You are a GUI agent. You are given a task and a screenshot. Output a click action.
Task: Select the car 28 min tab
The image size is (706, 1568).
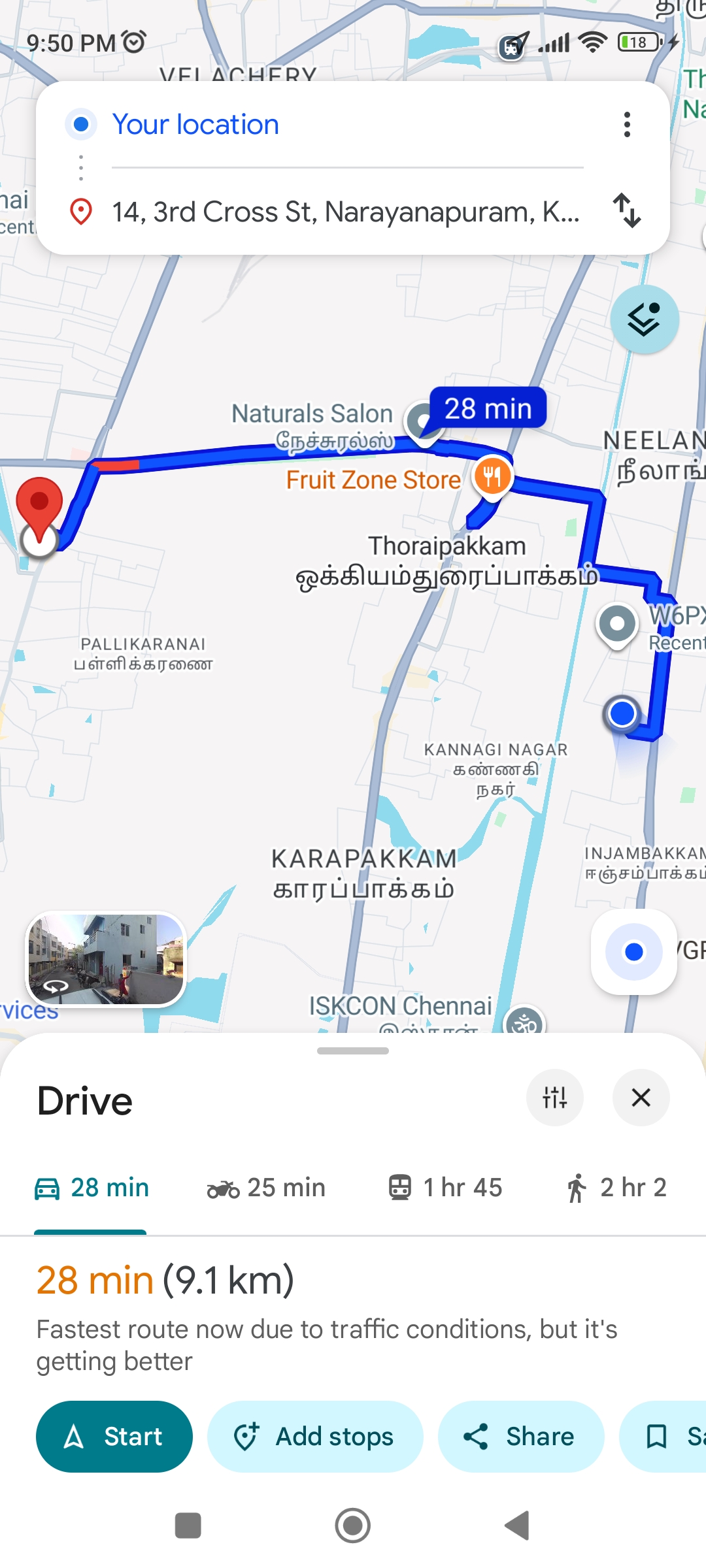(x=92, y=1188)
